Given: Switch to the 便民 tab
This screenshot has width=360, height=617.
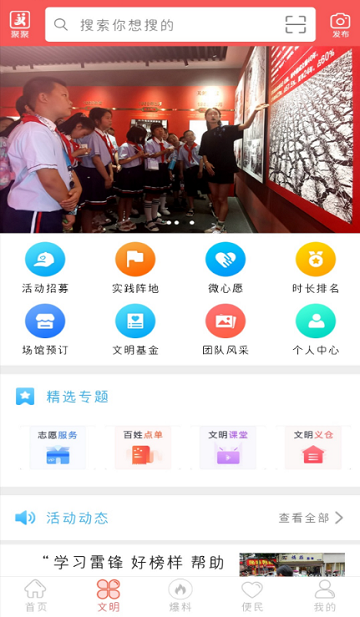Looking at the screenshot, I should click(x=252, y=596).
